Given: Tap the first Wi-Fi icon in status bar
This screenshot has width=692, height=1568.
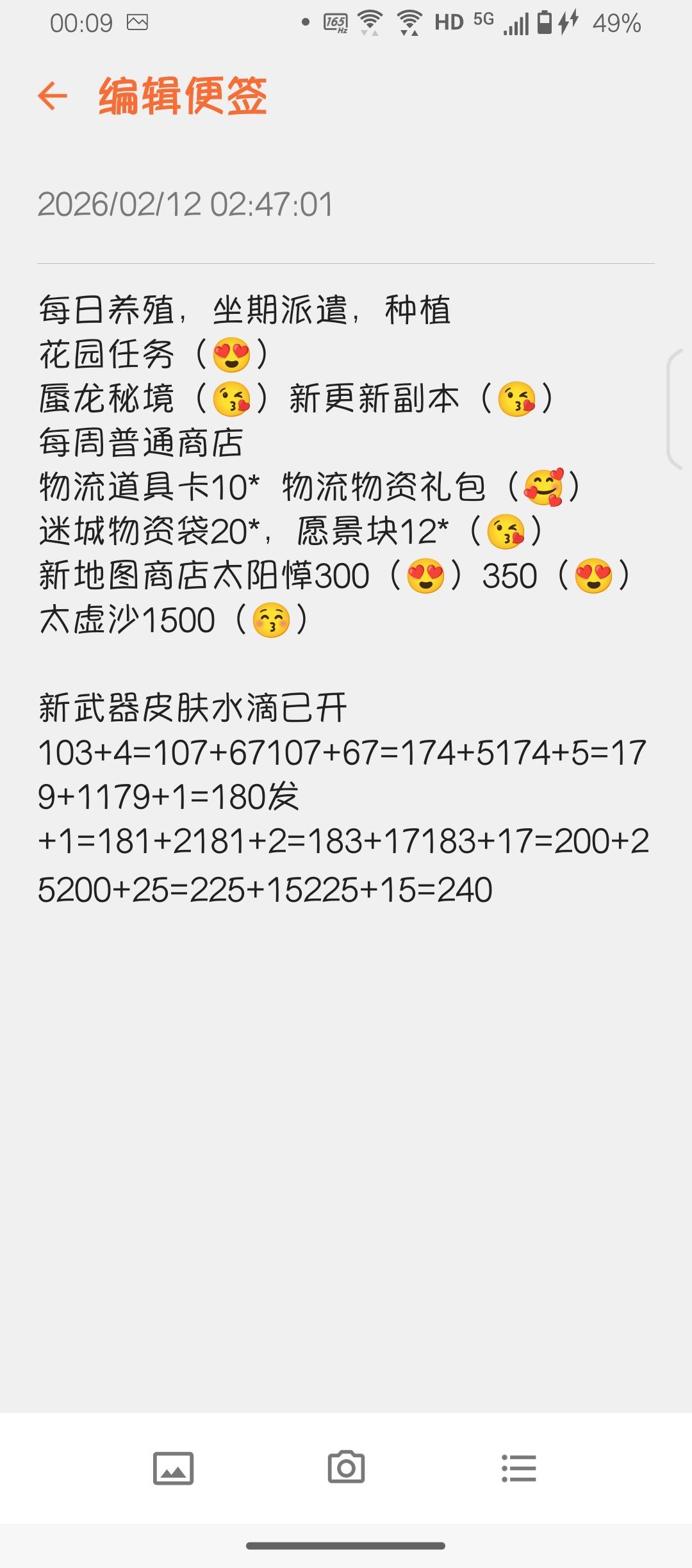Looking at the screenshot, I should coord(370,22).
